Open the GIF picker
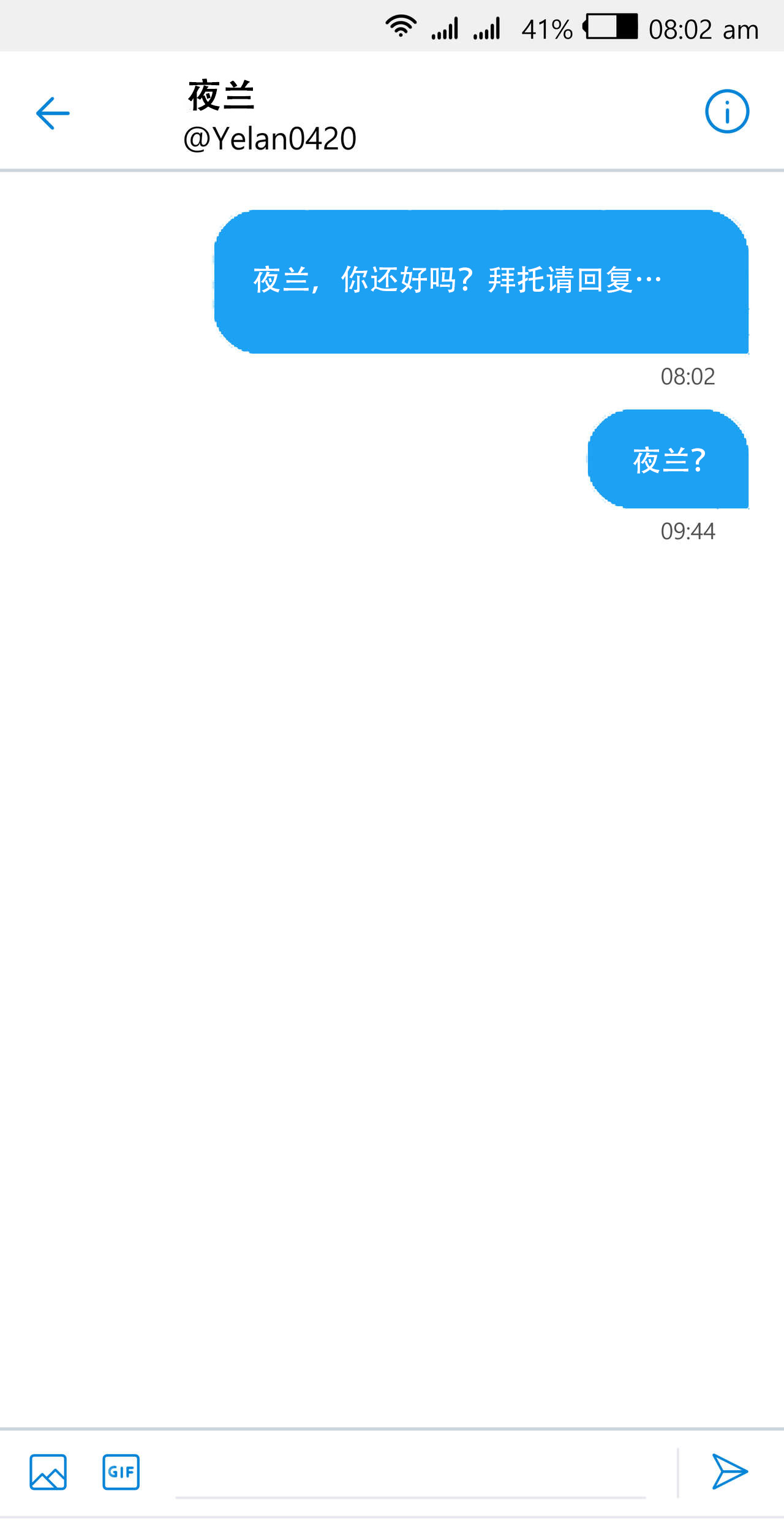 [x=121, y=1472]
